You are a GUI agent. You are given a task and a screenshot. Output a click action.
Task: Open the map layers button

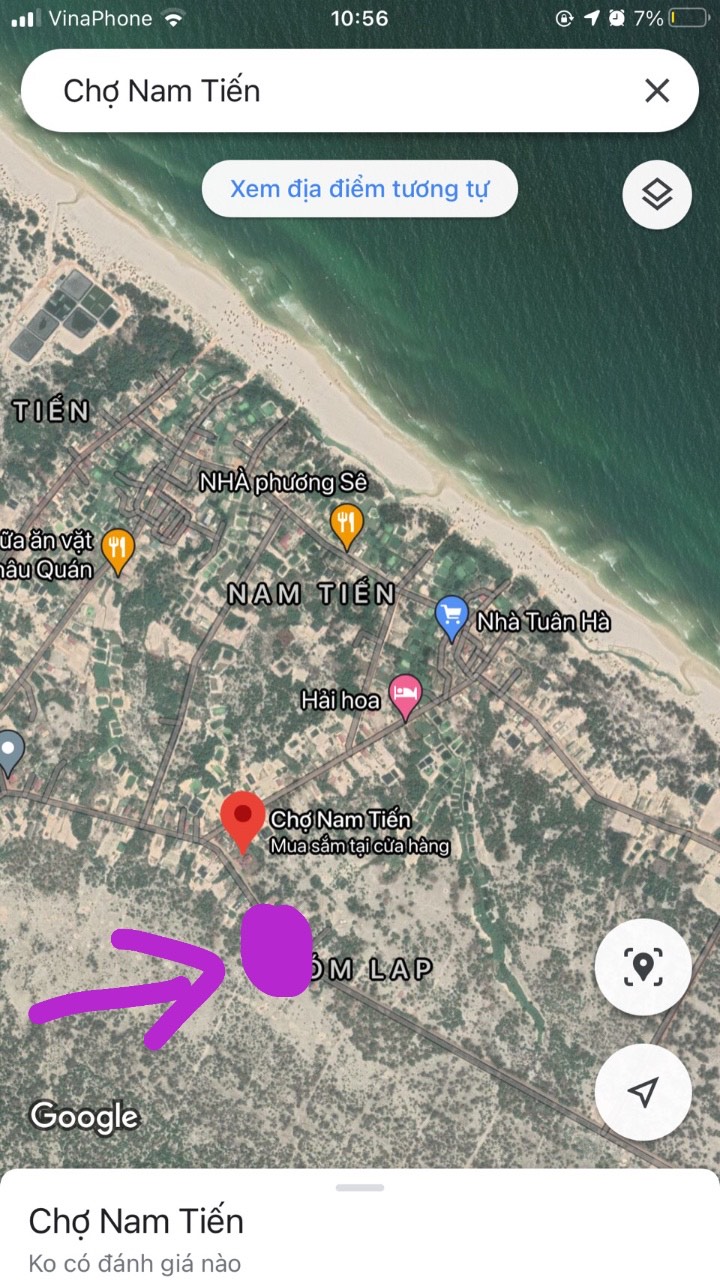[657, 195]
